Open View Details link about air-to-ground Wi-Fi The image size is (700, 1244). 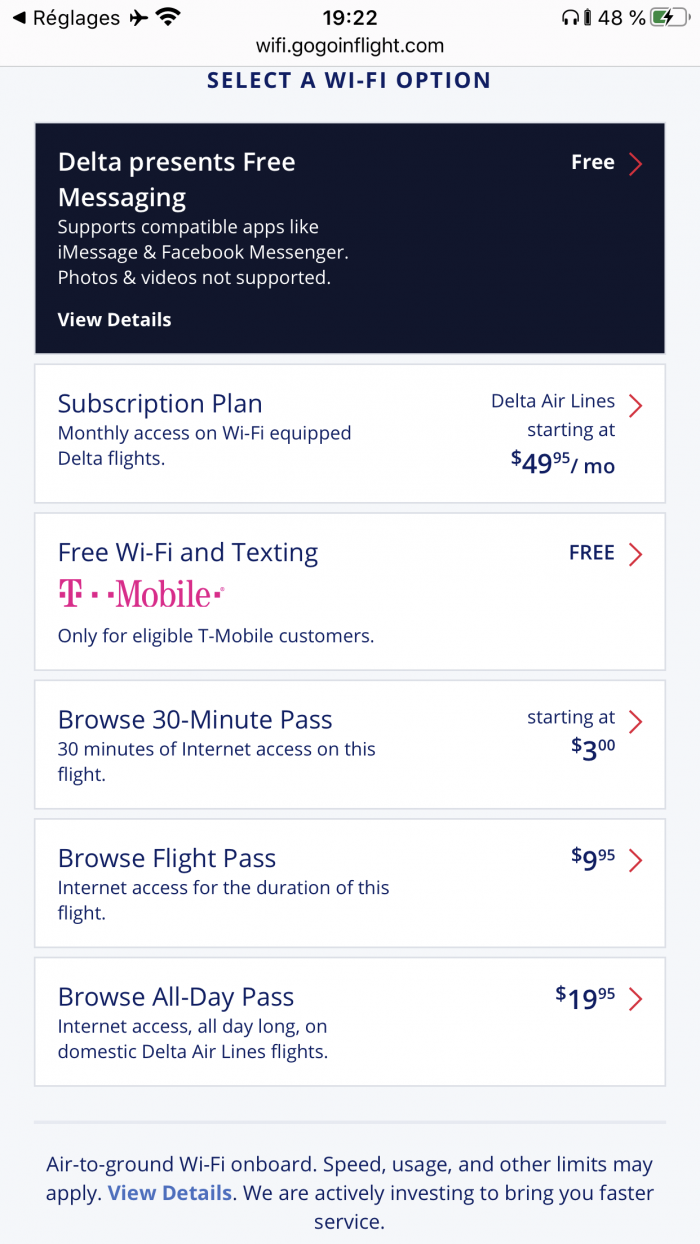coord(169,1193)
